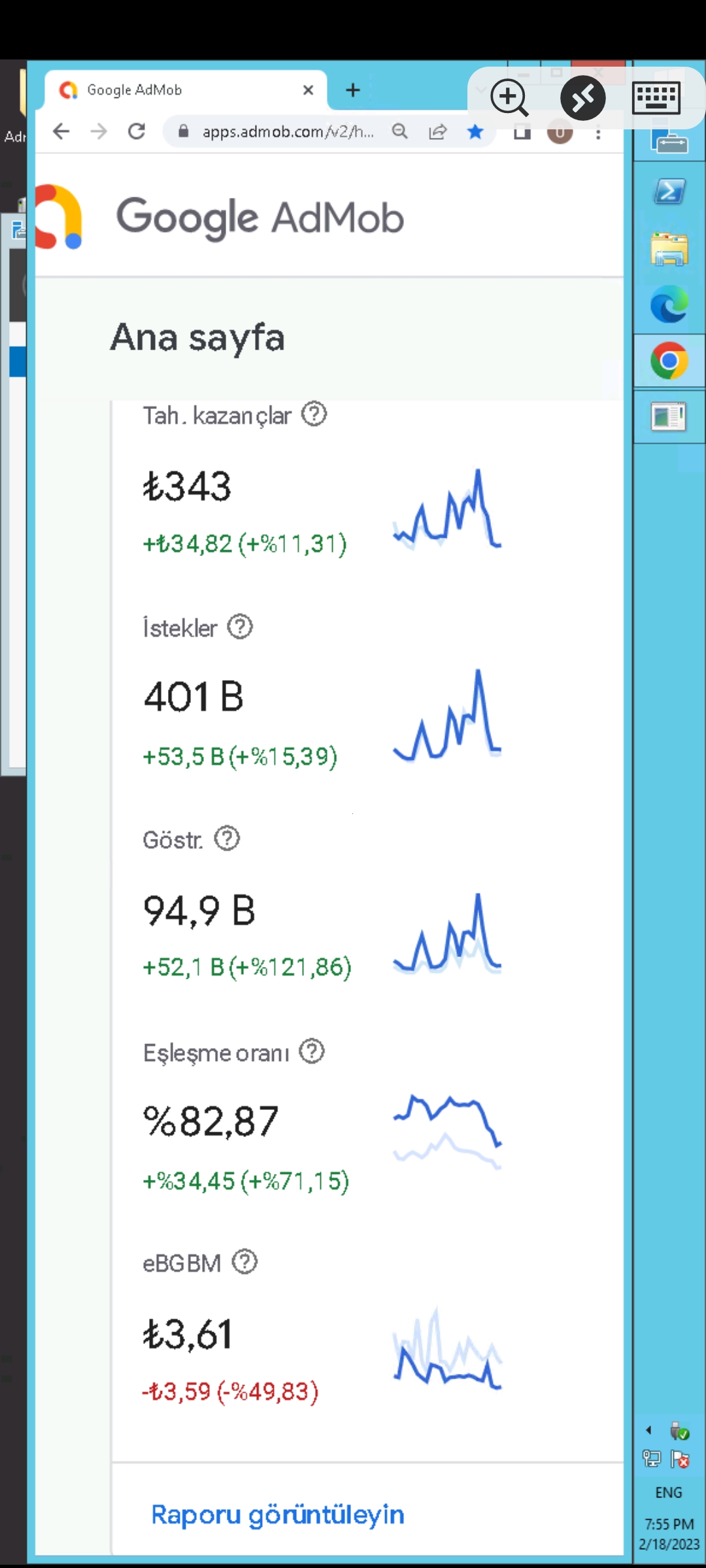The width and height of the screenshot is (706, 1568).
Task: Launch PowerShell from the taskbar
Action: [669, 192]
